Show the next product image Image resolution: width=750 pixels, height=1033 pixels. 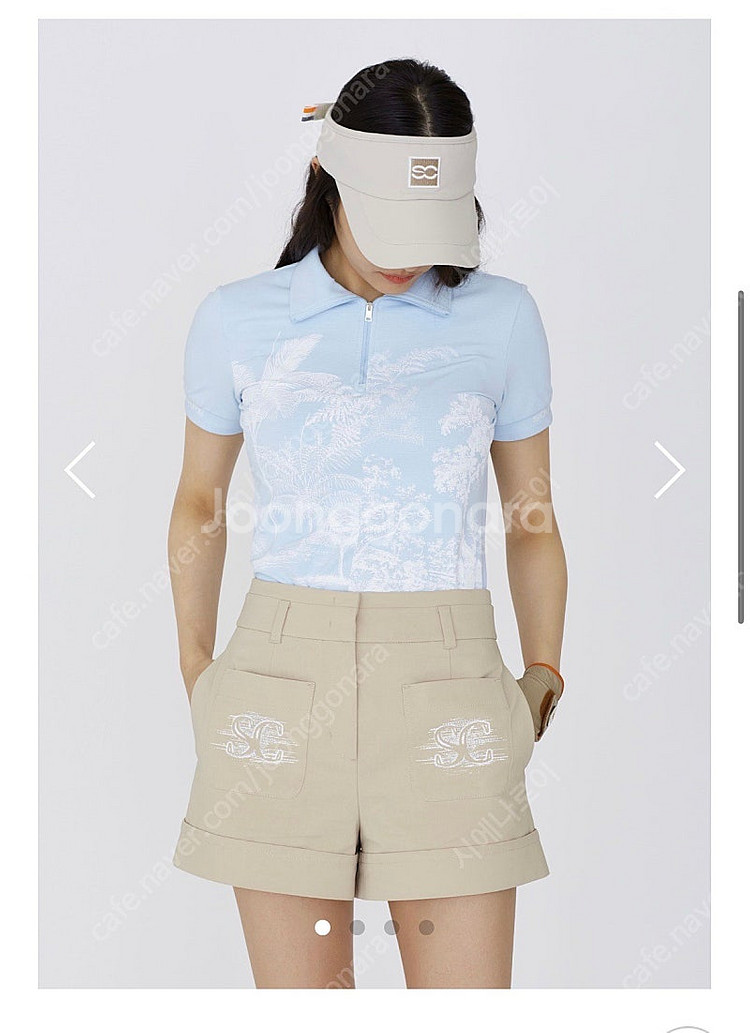[x=669, y=470]
